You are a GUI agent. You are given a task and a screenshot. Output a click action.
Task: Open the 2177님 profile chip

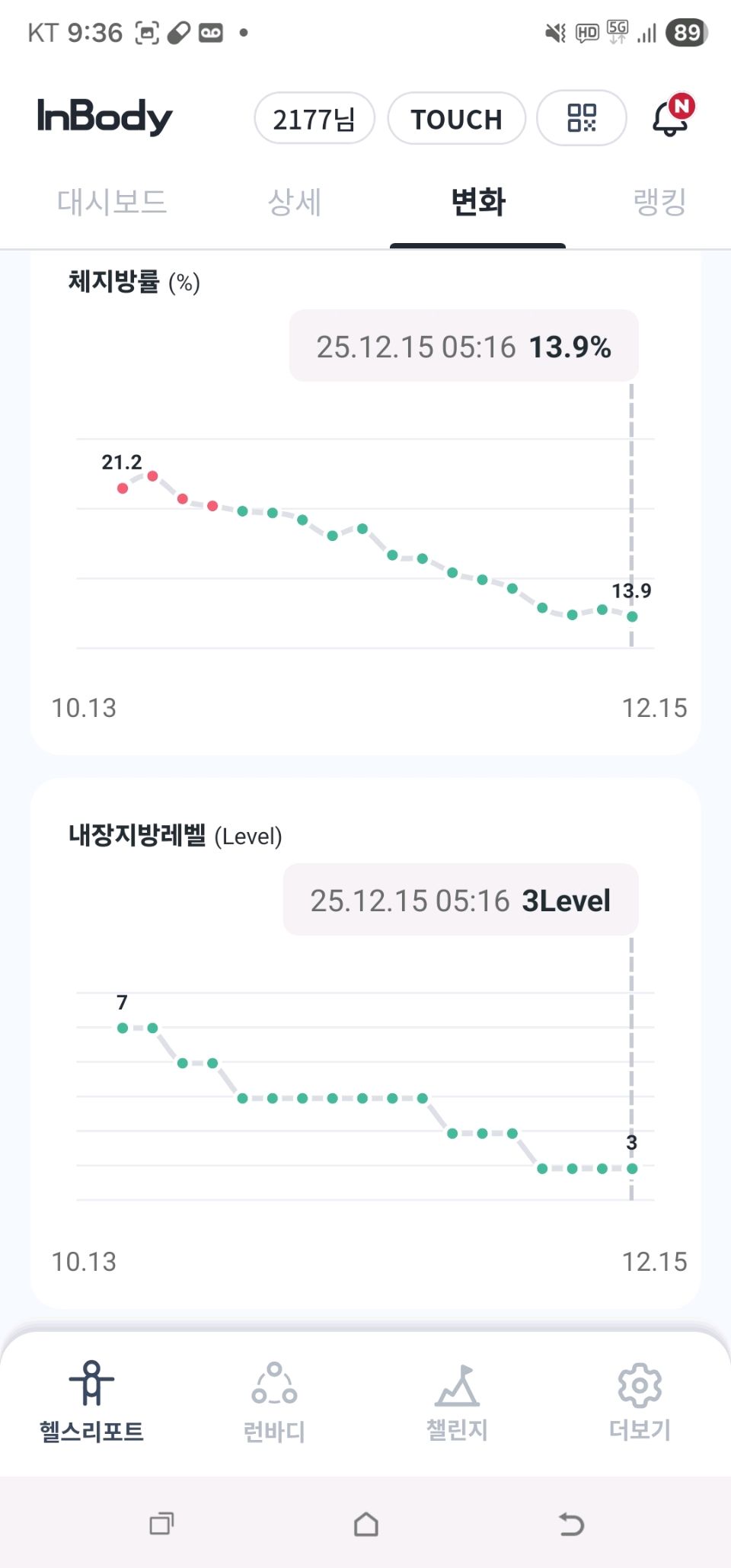pyautogui.click(x=314, y=119)
